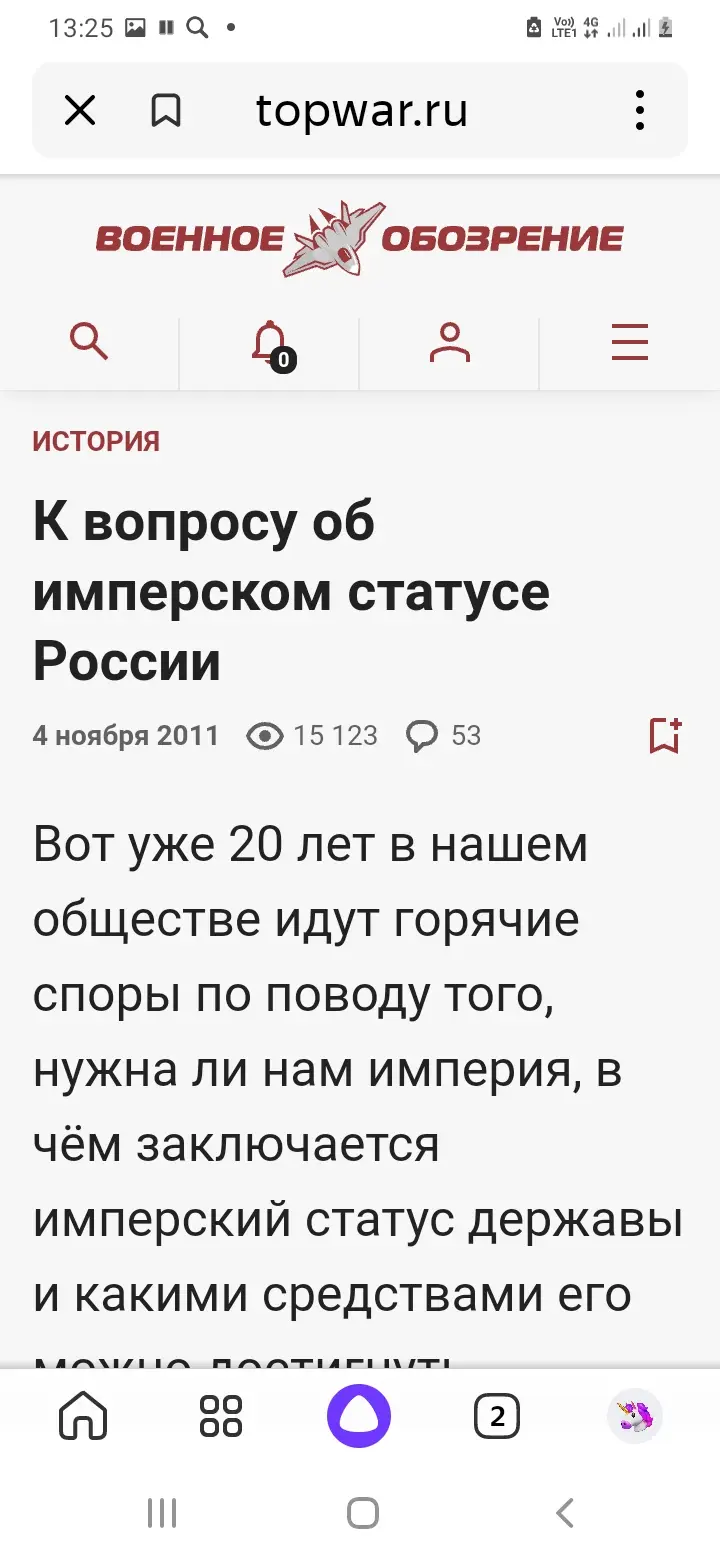Open the user profile icon

449,343
